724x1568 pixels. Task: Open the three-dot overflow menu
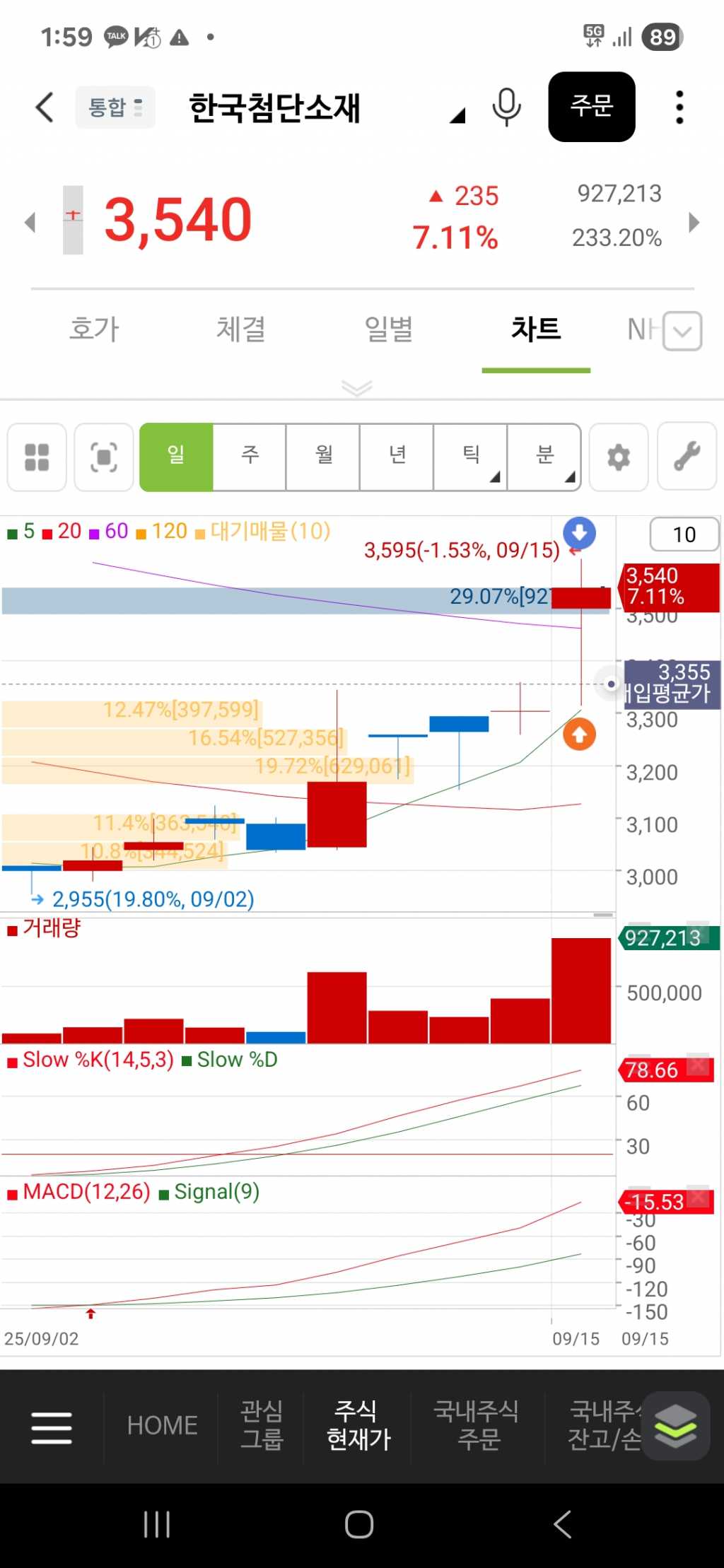point(679,107)
